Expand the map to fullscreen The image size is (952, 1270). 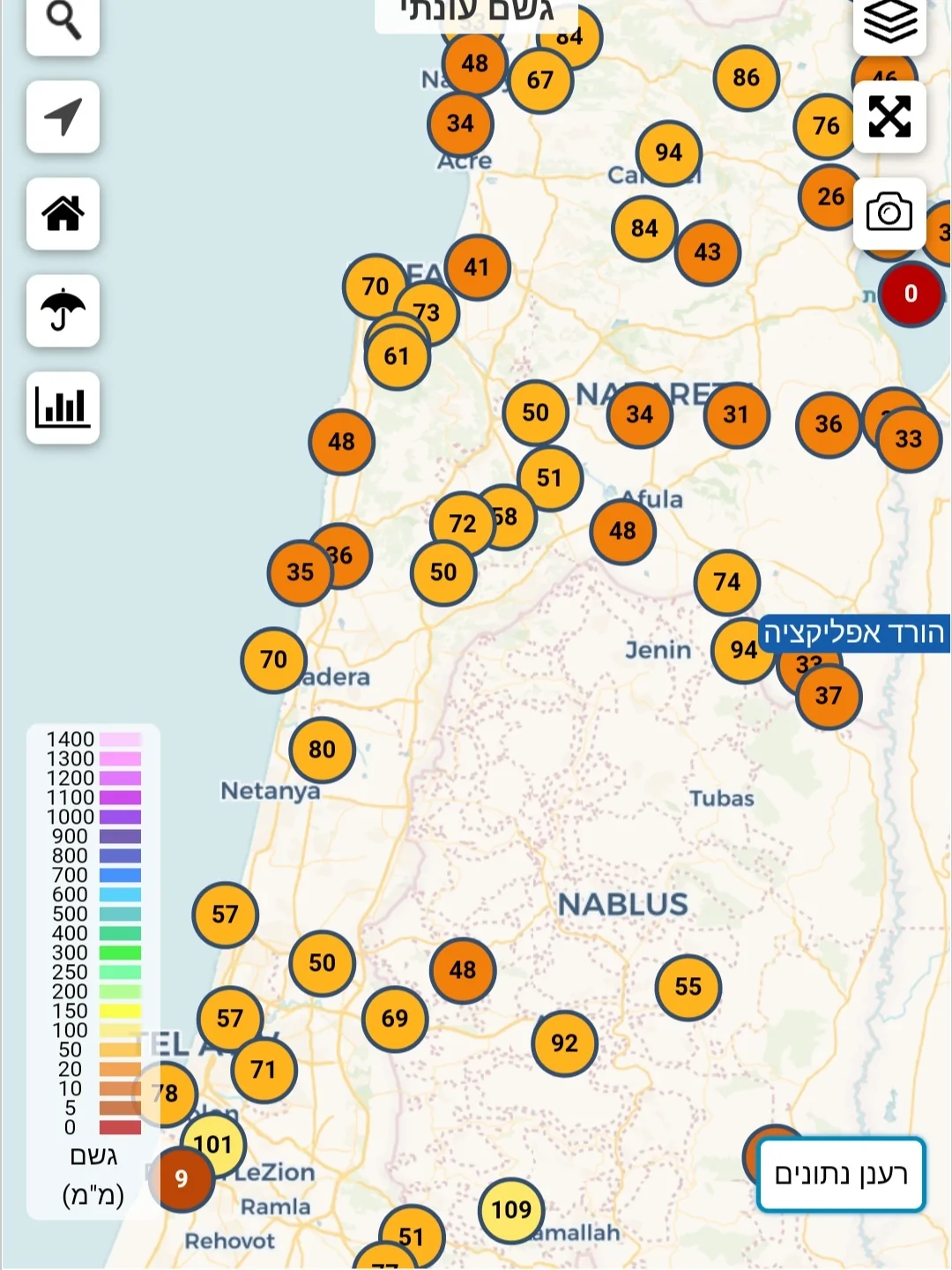tap(889, 116)
